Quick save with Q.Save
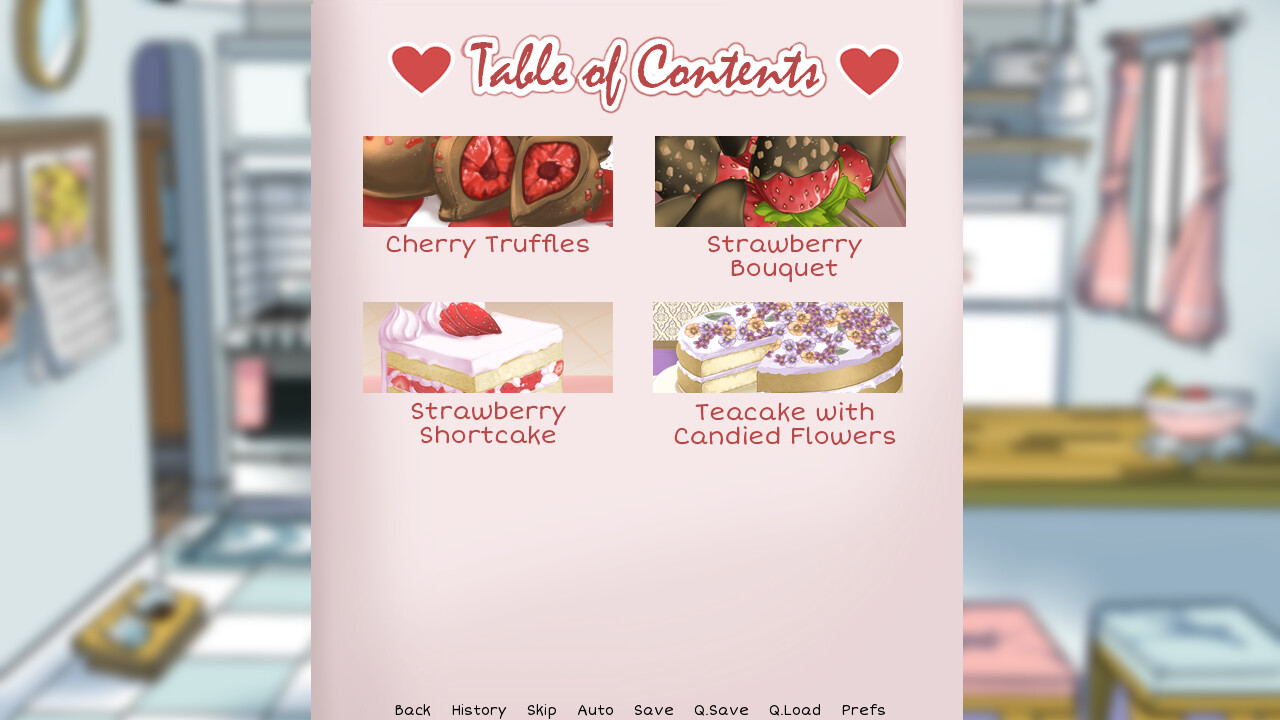The image size is (1280, 720). (721, 710)
